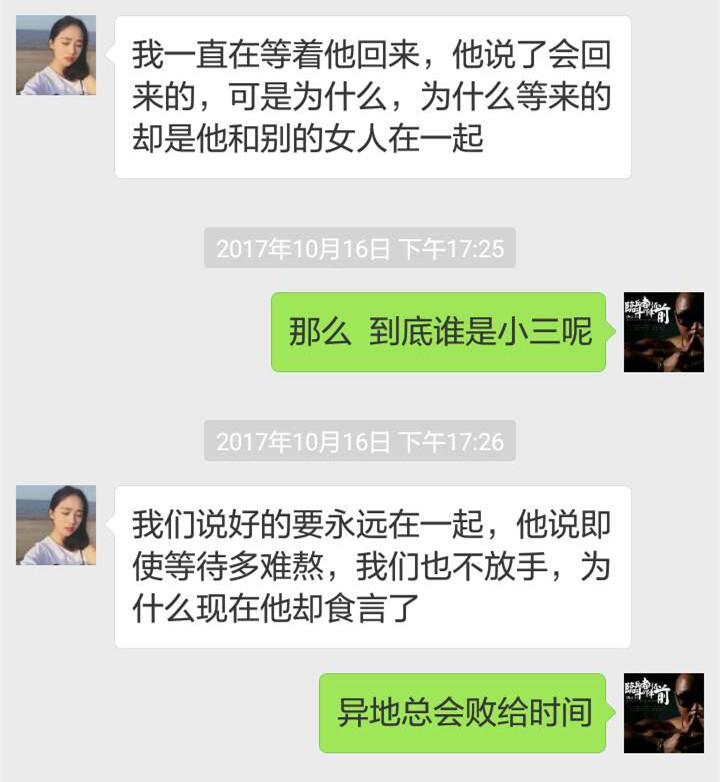Open the girl's avatar beside '我一直在等着他回来' message

(x=56, y=55)
